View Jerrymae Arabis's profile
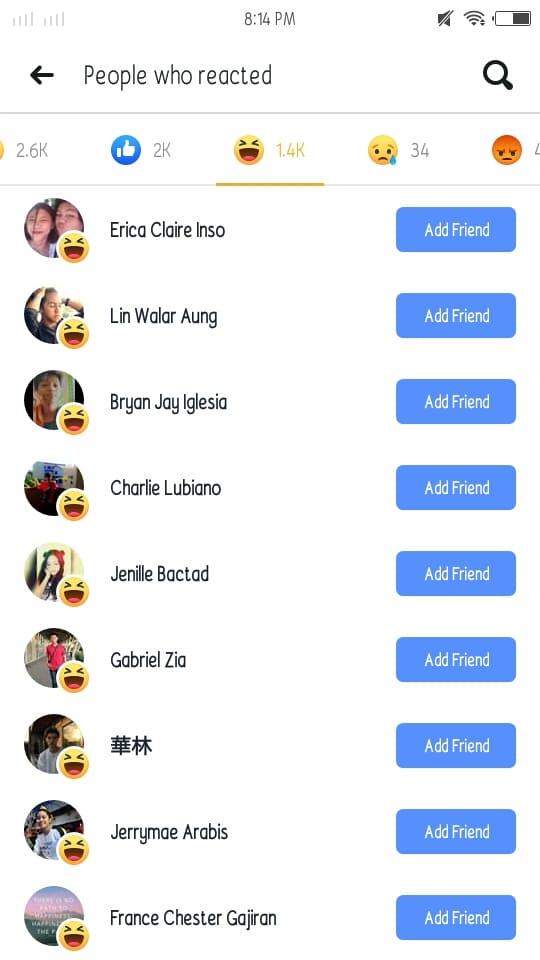 169,833
